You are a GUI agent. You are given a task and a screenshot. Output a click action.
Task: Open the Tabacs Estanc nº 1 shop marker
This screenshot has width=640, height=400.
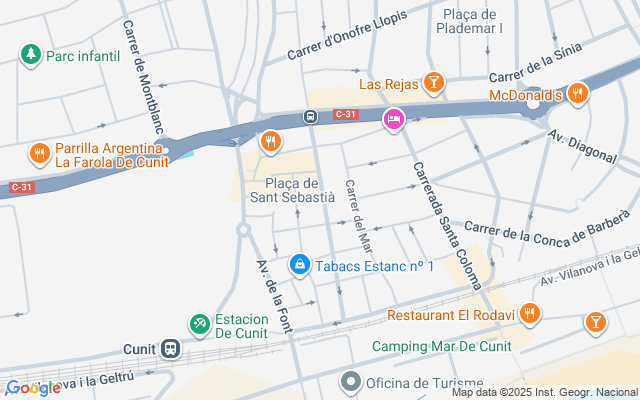click(298, 264)
